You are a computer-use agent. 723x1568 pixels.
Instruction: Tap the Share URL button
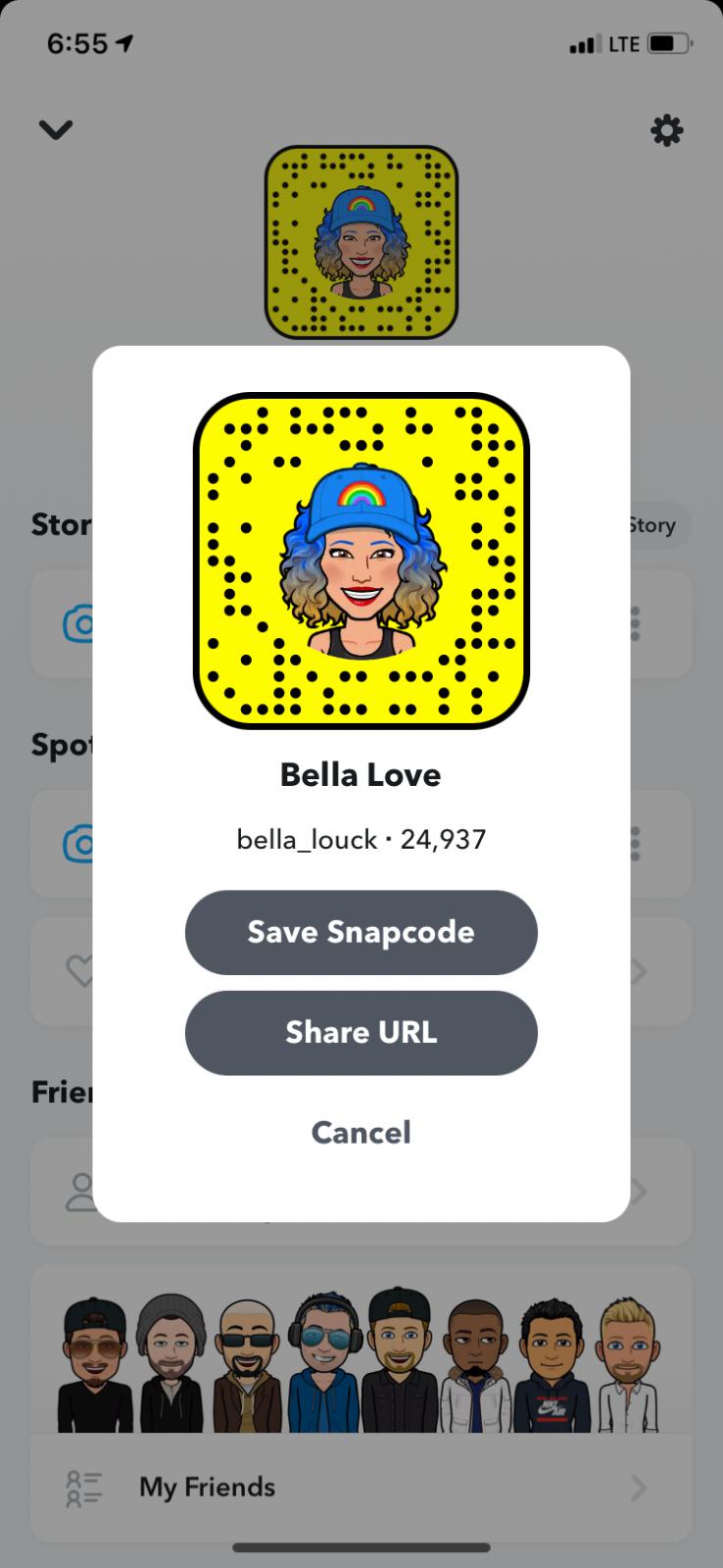(361, 1033)
